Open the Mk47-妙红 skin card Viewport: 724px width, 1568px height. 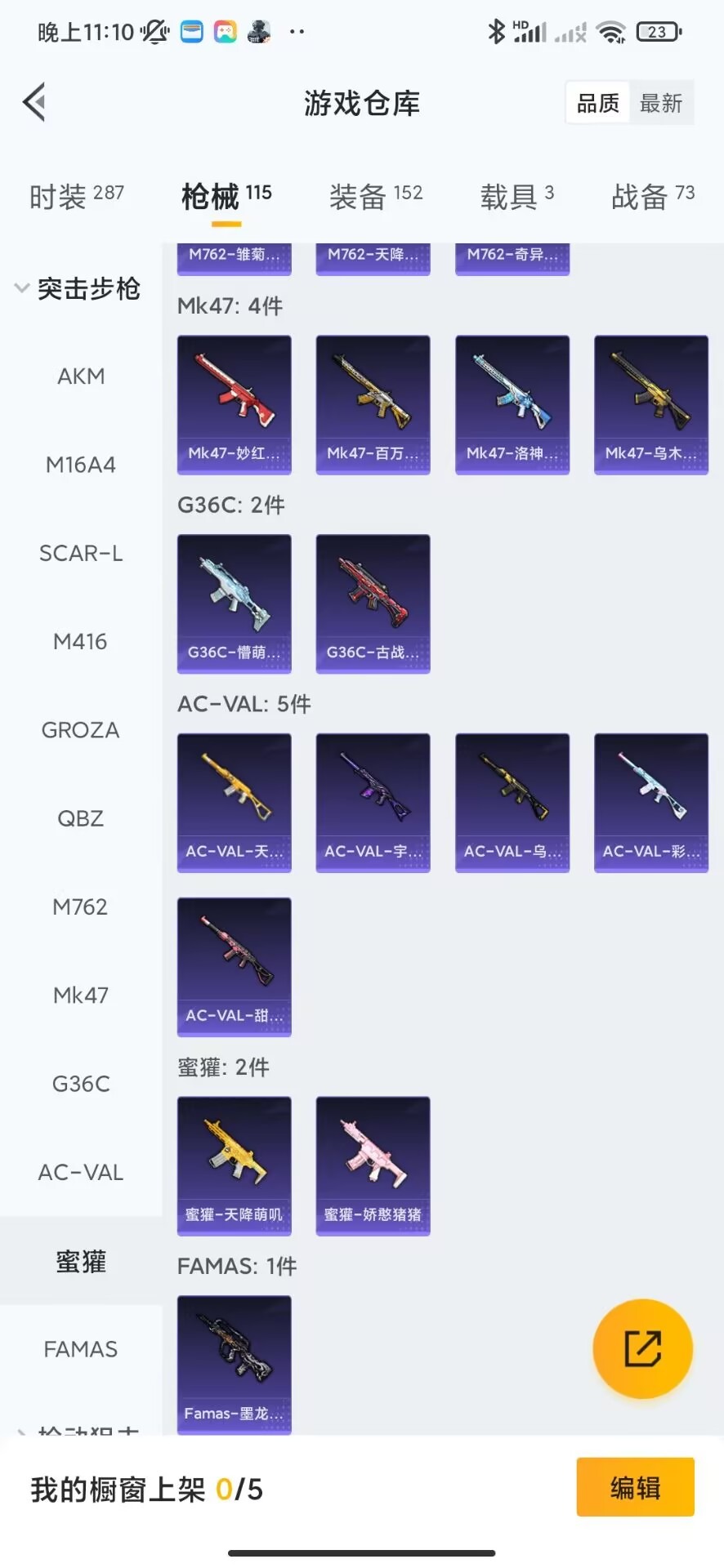point(234,404)
